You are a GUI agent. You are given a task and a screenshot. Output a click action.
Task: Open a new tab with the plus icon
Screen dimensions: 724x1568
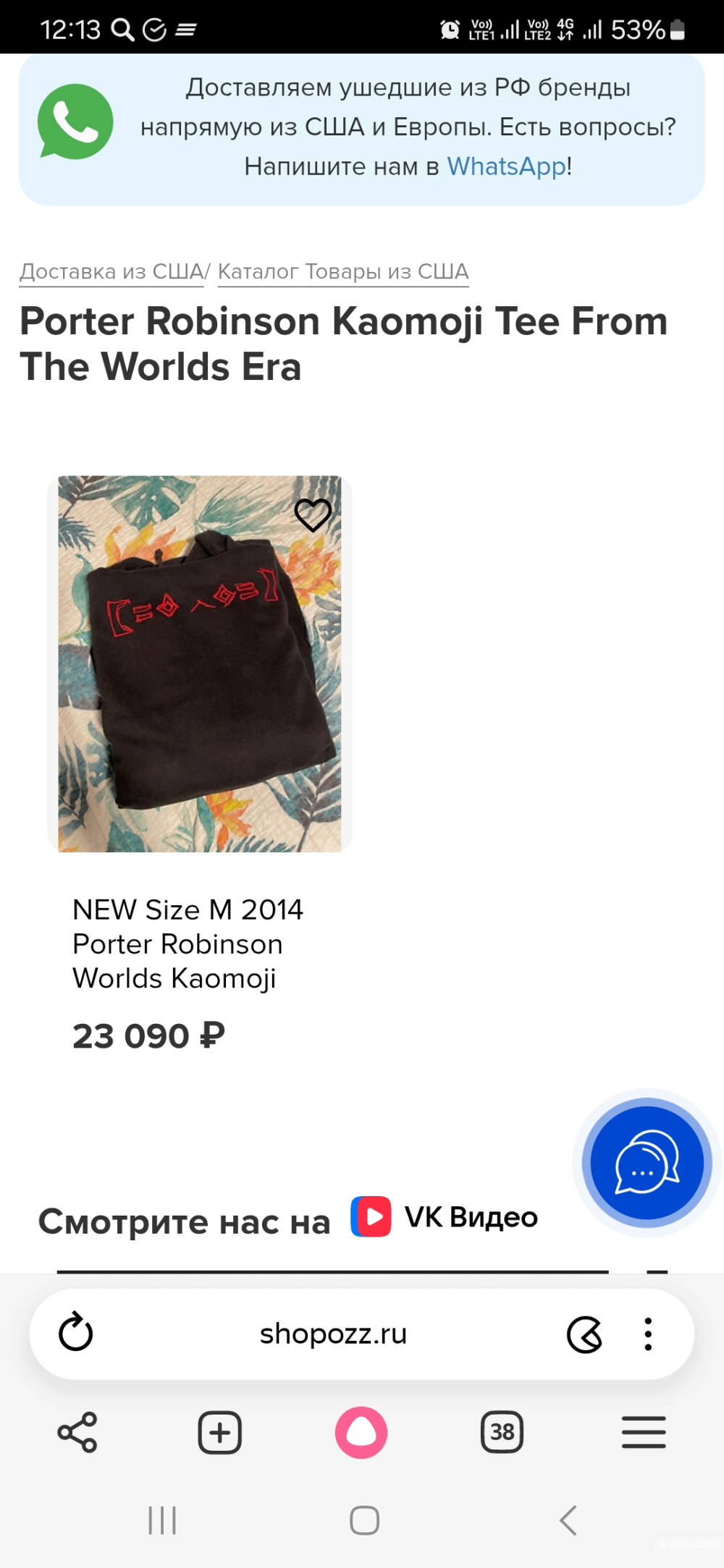(219, 1433)
